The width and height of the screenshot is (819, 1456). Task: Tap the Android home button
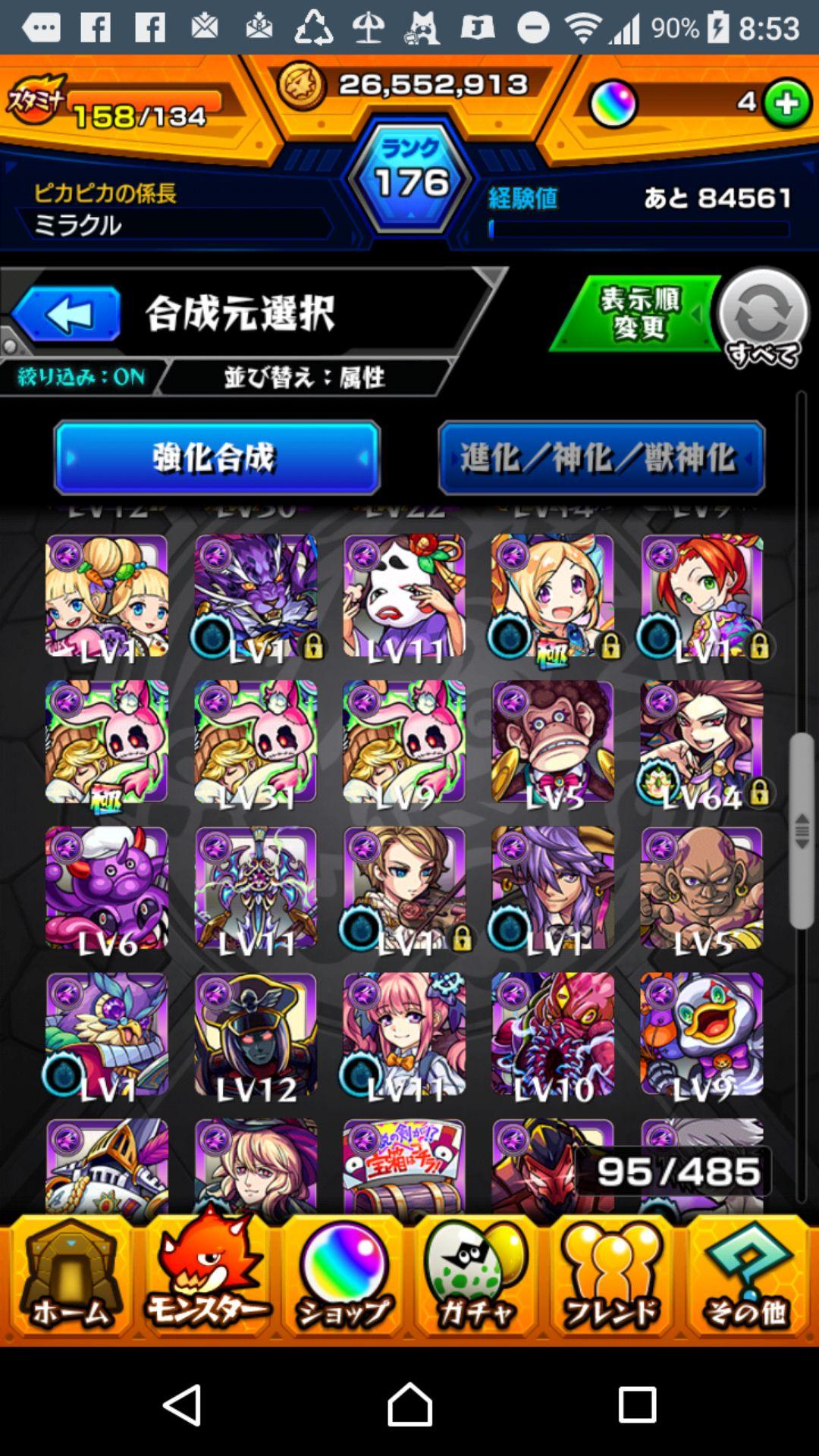[409, 1404]
